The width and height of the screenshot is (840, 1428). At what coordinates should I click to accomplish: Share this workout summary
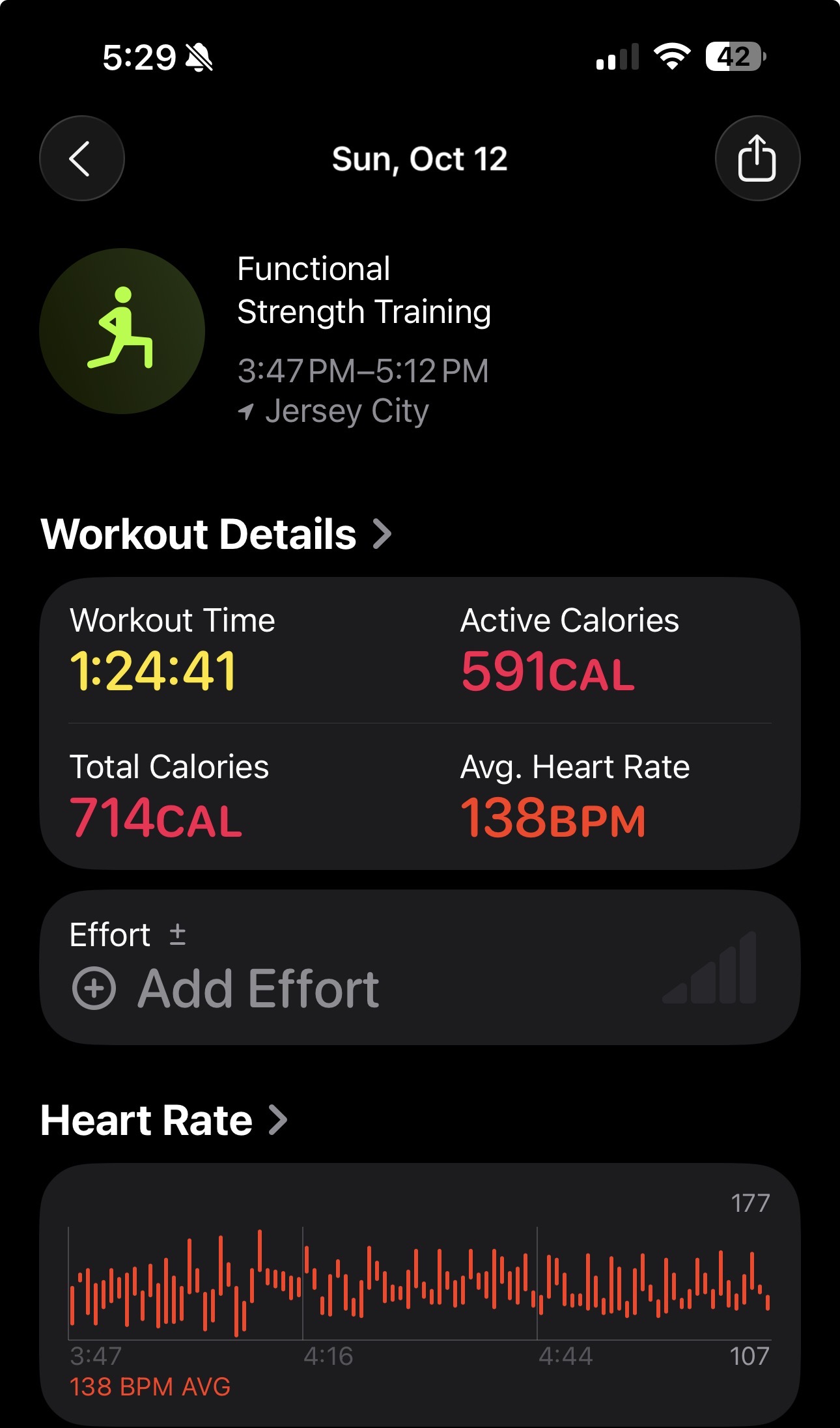[757, 158]
